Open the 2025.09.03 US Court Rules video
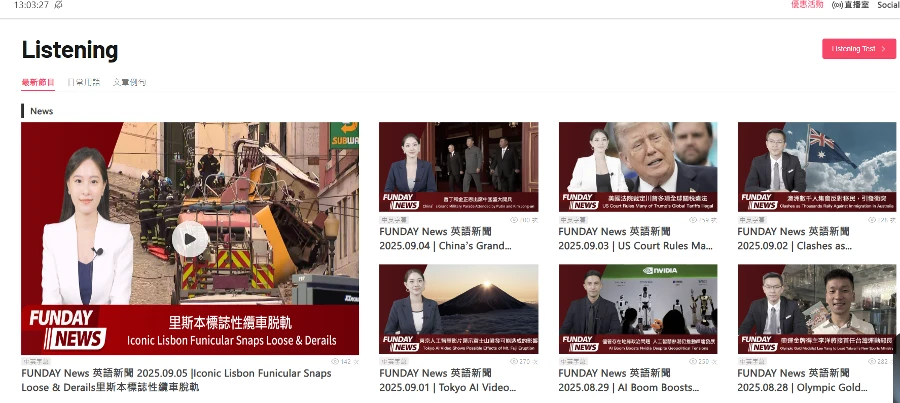Viewport: 900px width, 403px height. click(637, 166)
